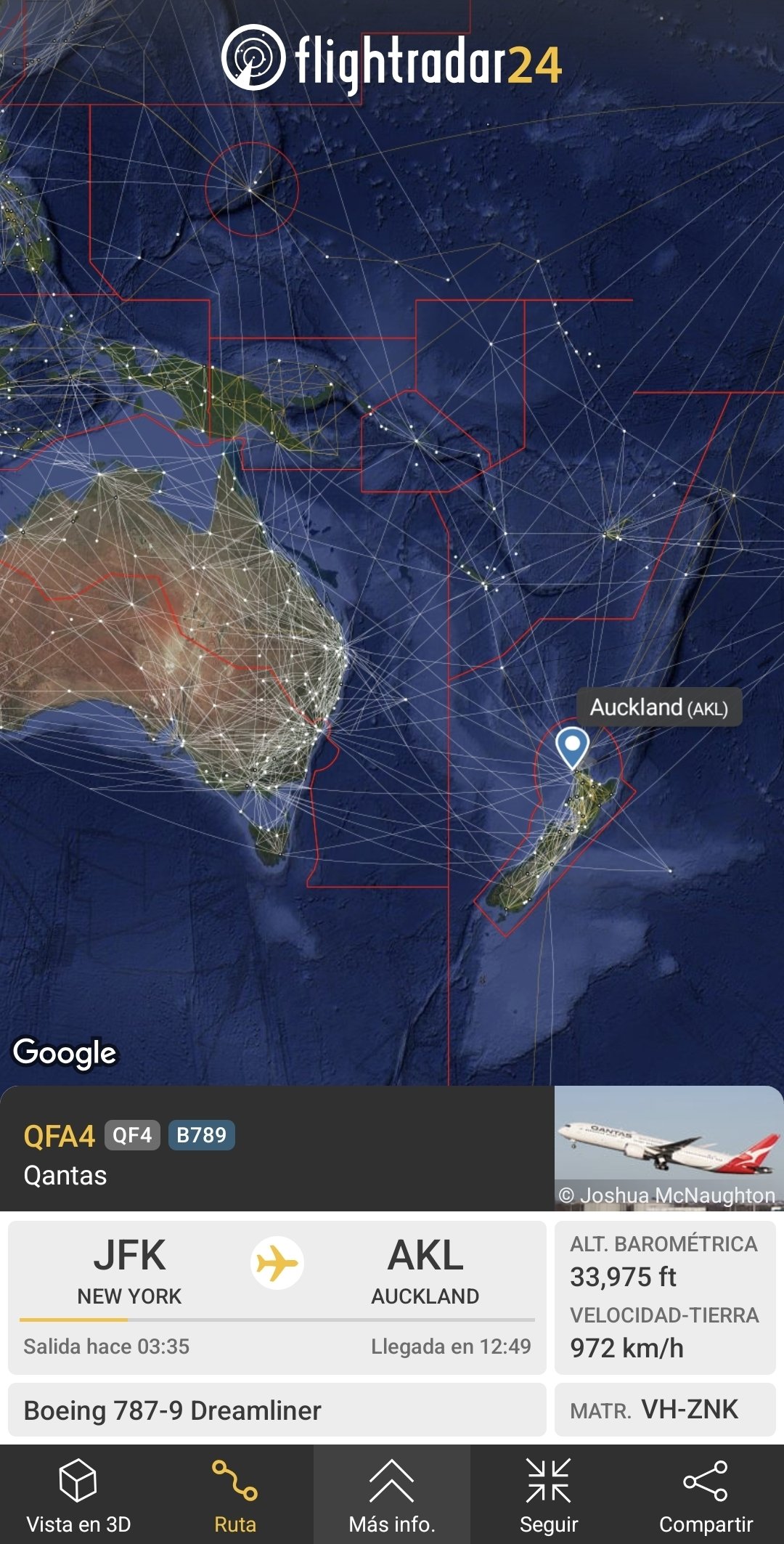Tap Seguir to follow the aircraft

click(x=549, y=1495)
